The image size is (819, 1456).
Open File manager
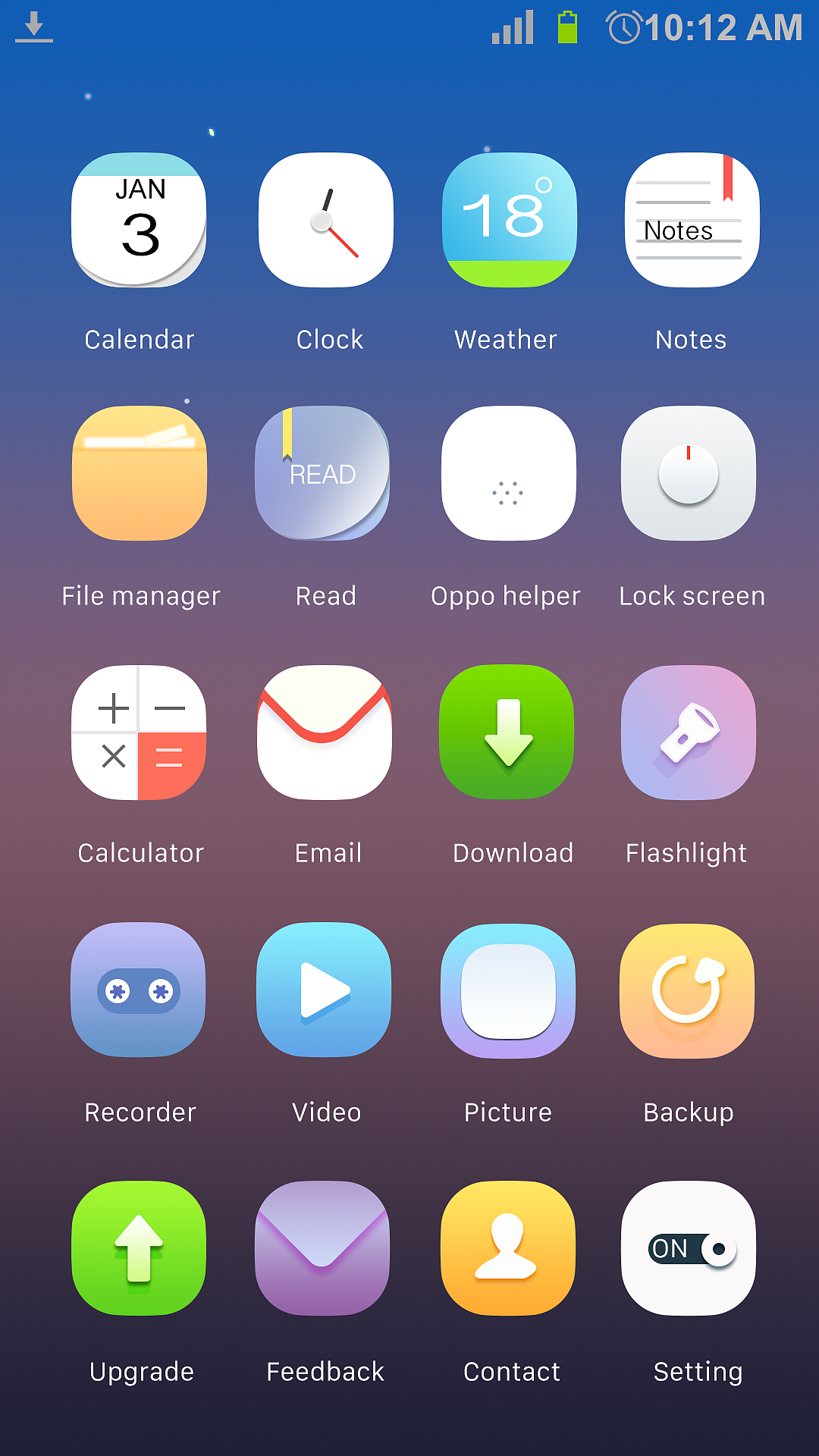click(139, 473)
